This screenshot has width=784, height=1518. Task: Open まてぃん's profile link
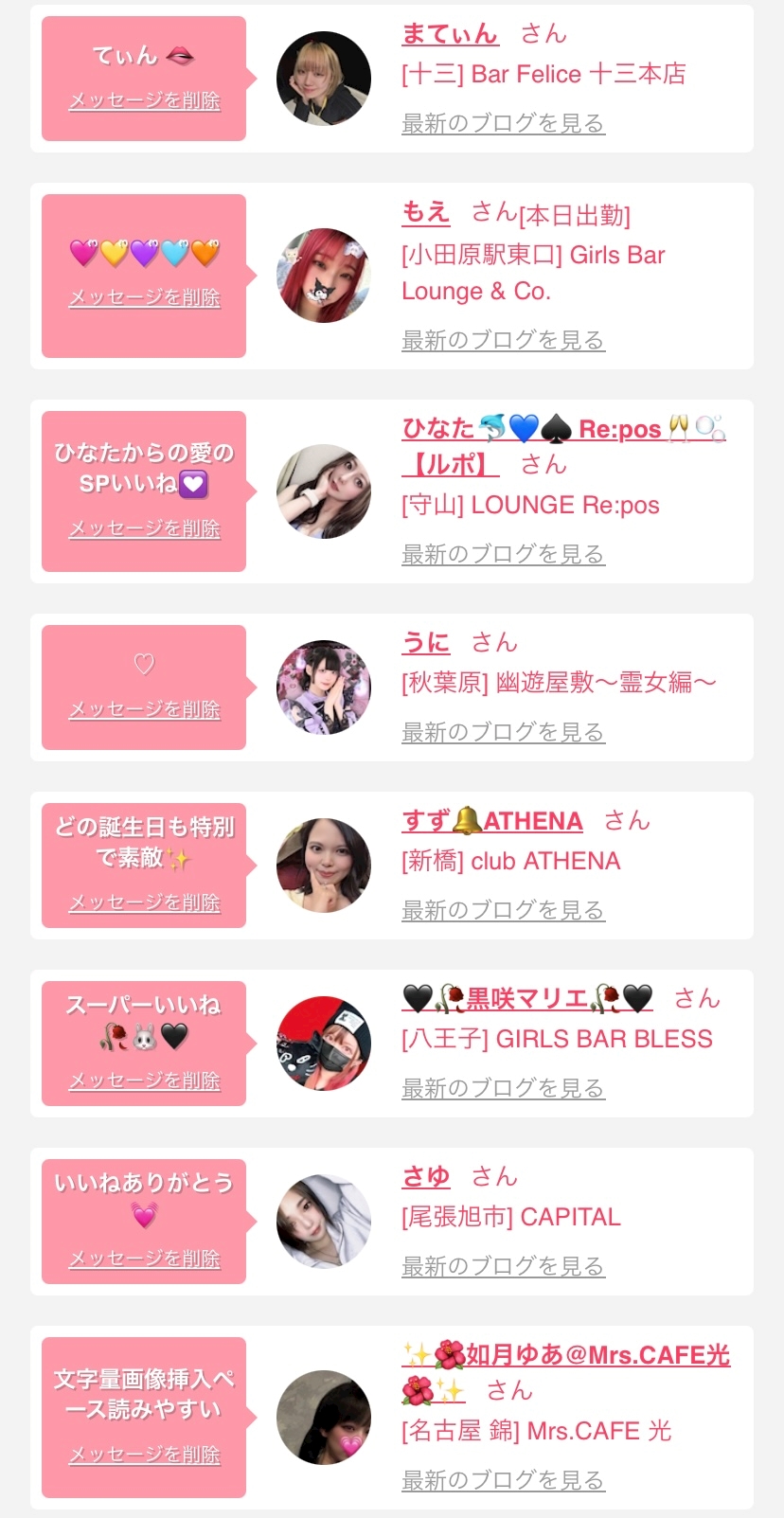click(x=450, y=35)
